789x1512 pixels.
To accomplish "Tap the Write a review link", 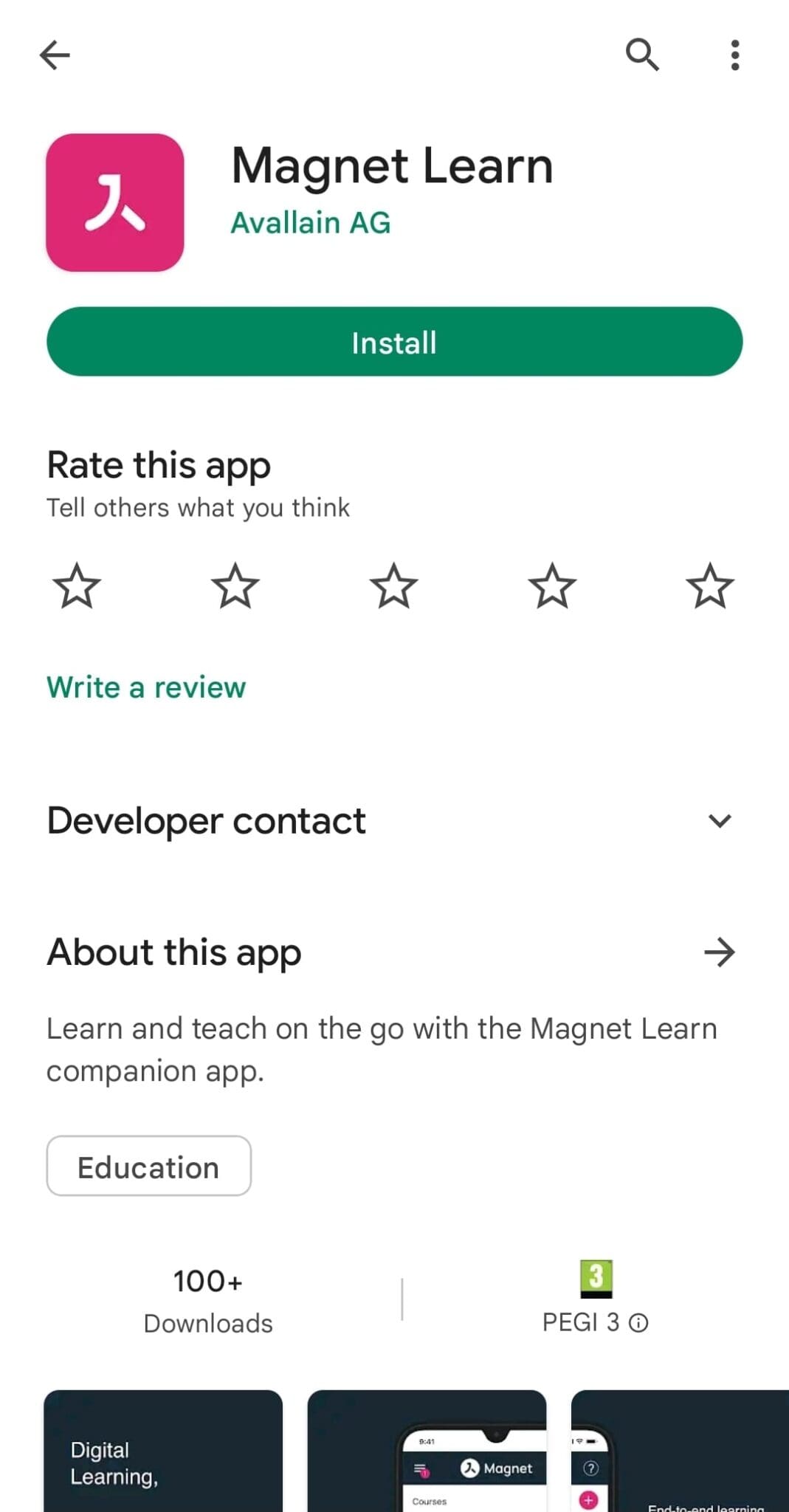I will (146, 687).
